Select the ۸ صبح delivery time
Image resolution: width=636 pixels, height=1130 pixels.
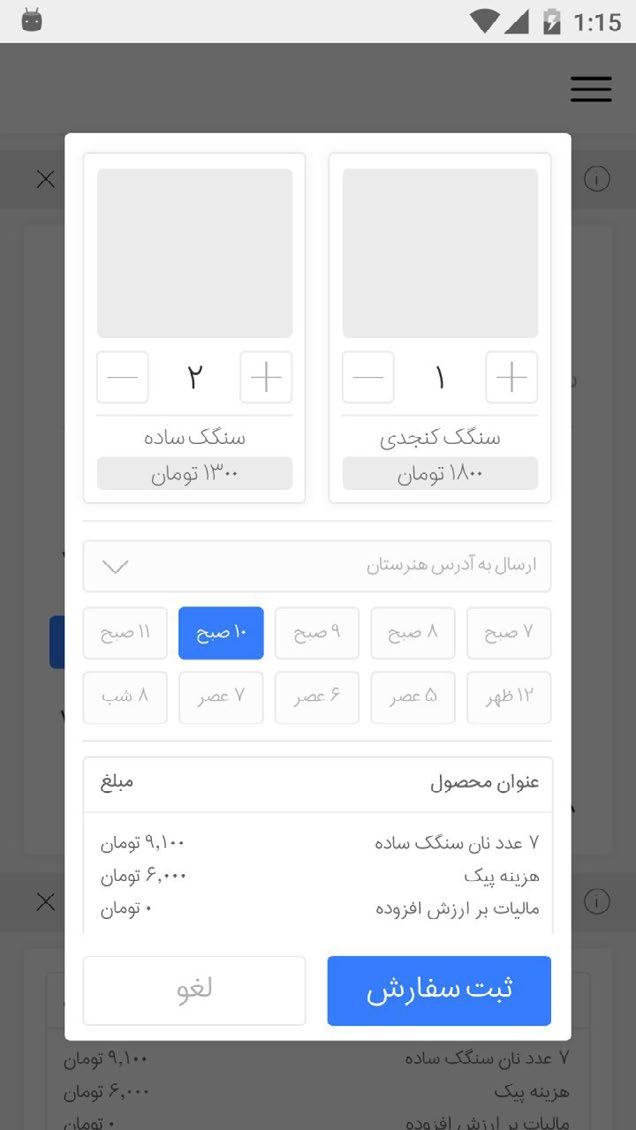[x=412, y=633]
